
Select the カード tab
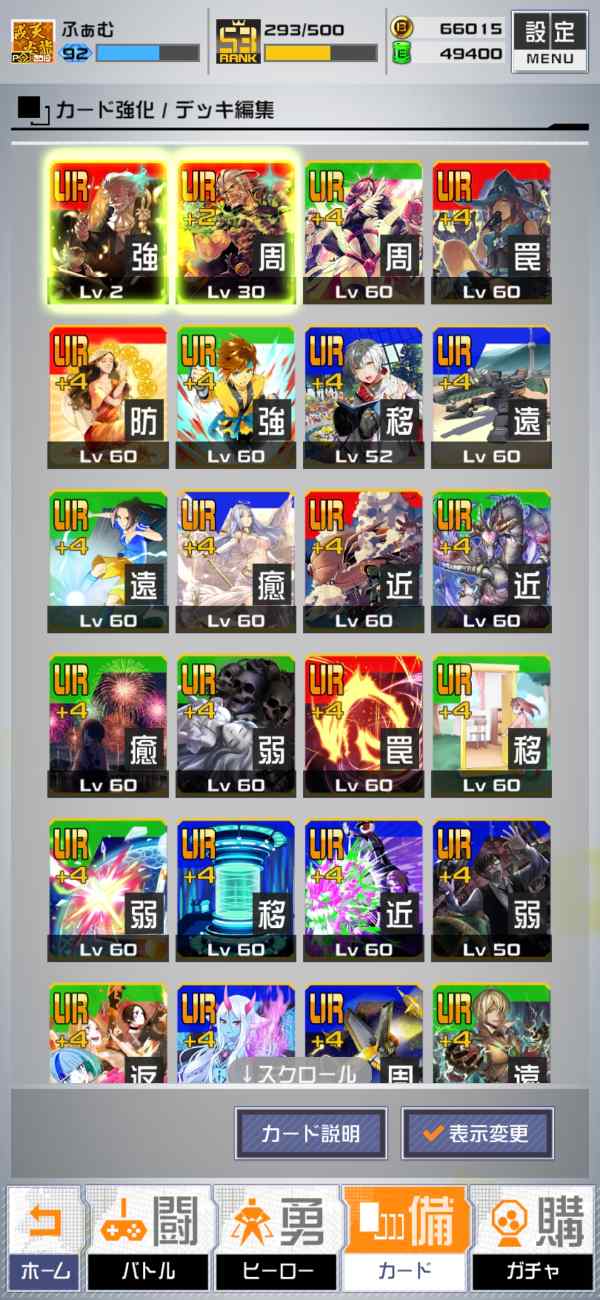(404, 1238)
